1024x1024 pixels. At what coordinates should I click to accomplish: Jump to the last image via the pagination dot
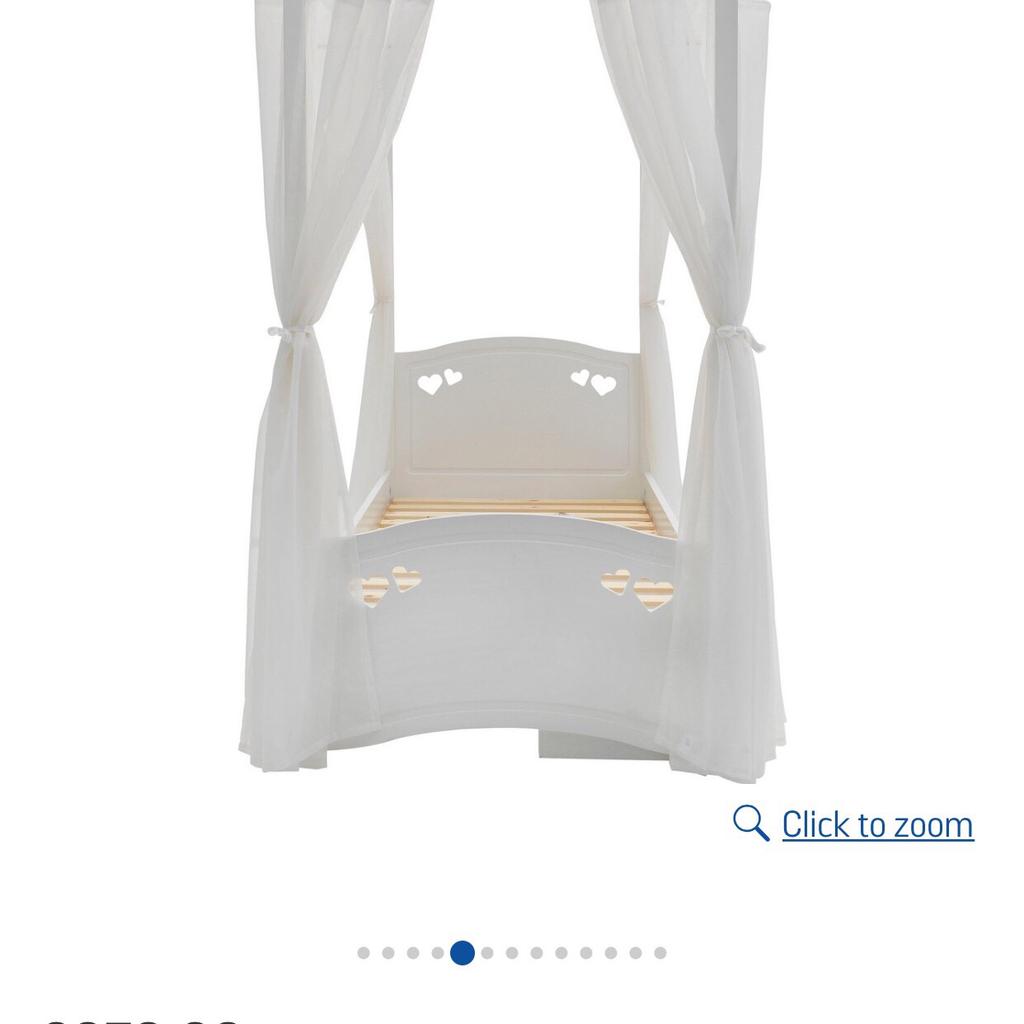point(660,953)
